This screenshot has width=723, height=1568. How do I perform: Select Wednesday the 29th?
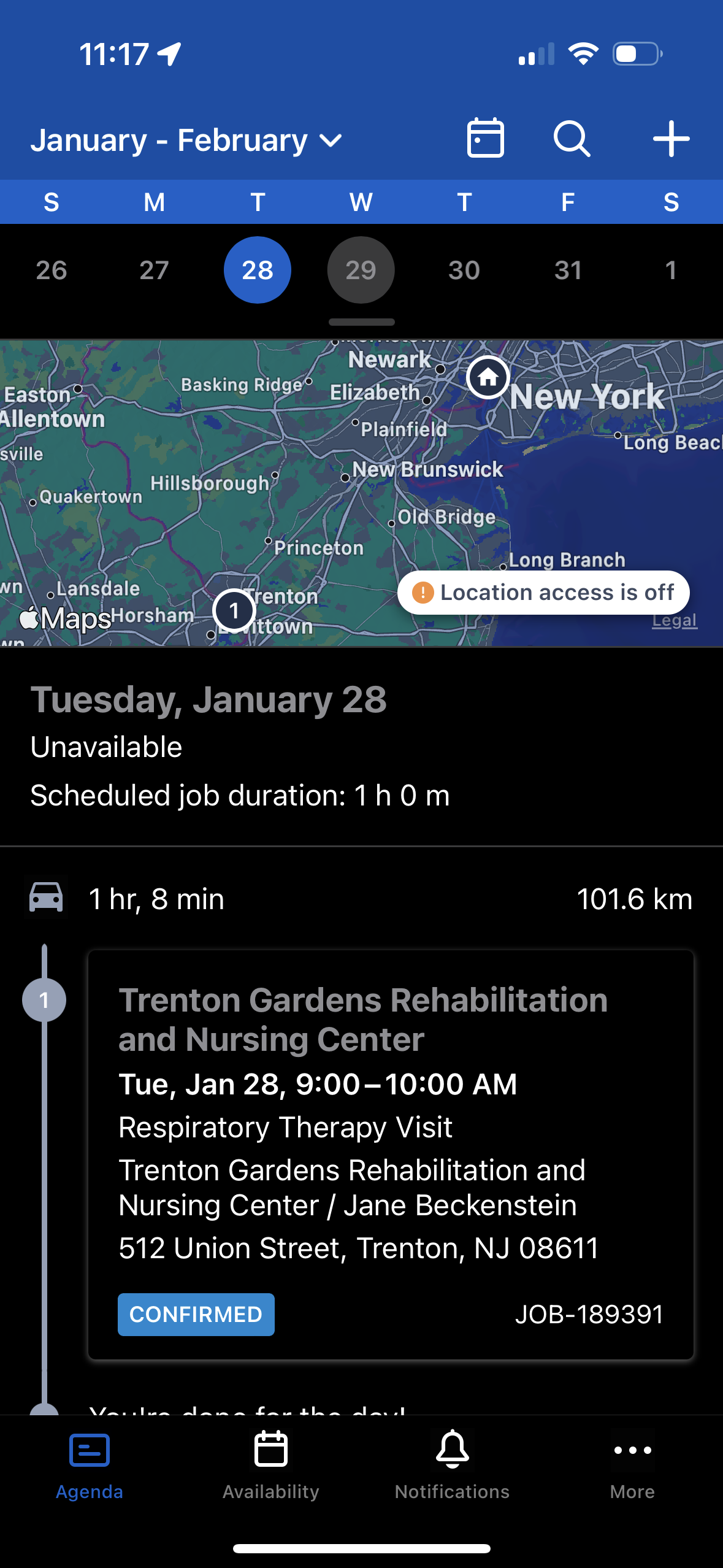[x=361, y=270]
